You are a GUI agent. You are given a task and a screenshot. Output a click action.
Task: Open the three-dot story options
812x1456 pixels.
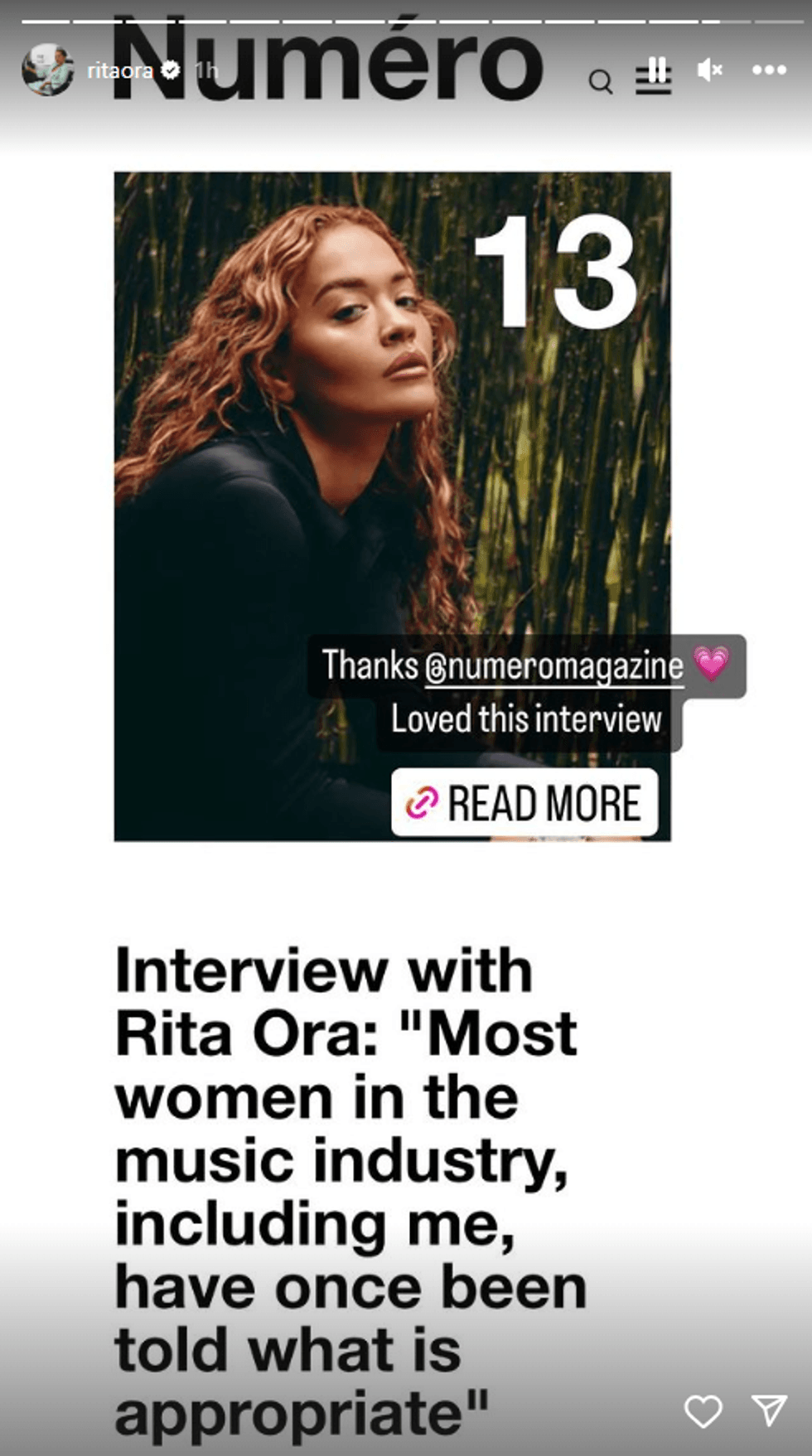tap(769, 70)
